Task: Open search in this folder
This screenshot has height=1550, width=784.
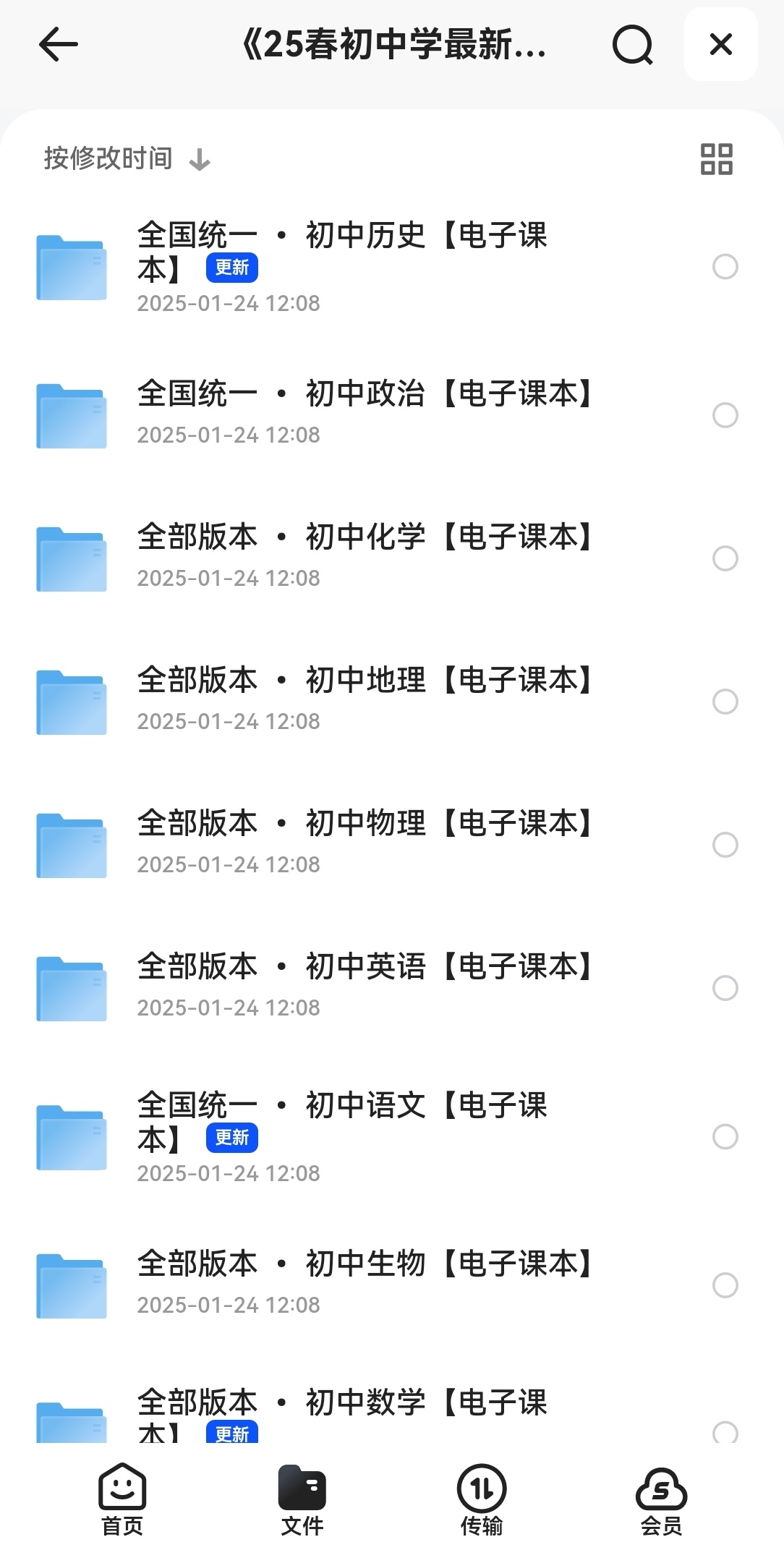Action: coord(632,45)
